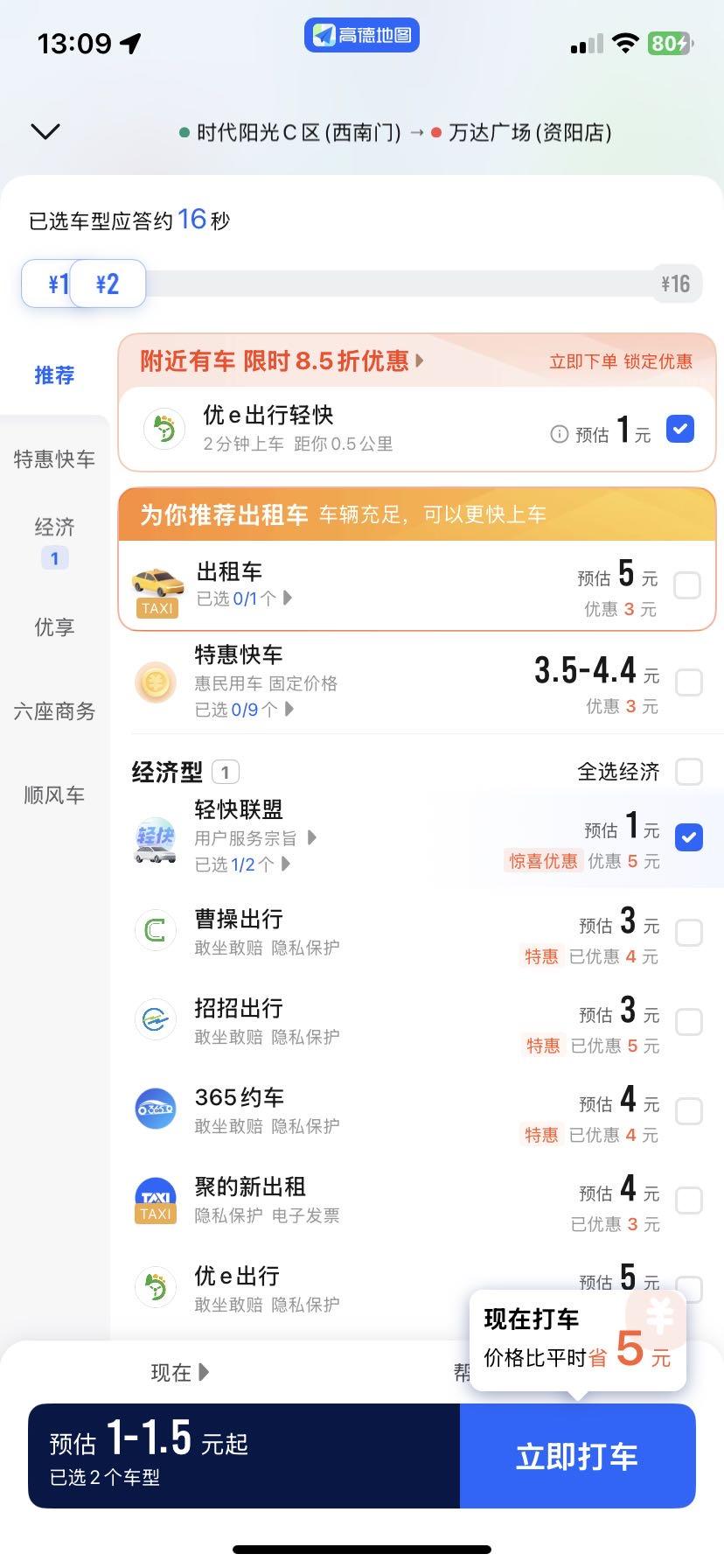Tap 立即打车 to hail a ride
This screenshot has height=1568, width=724.
point(577,1456)
